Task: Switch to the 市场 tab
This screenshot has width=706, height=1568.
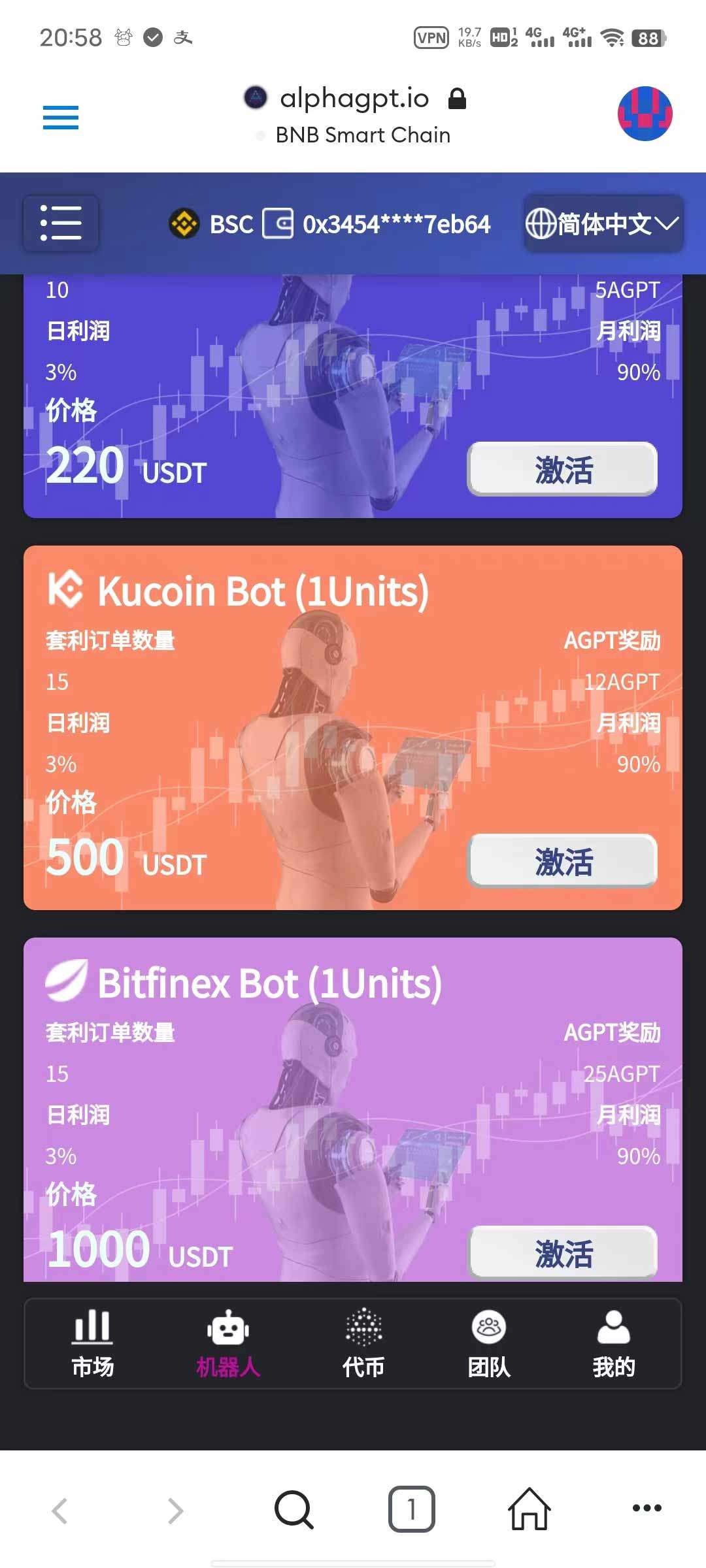Action: tap(92, 1344)
